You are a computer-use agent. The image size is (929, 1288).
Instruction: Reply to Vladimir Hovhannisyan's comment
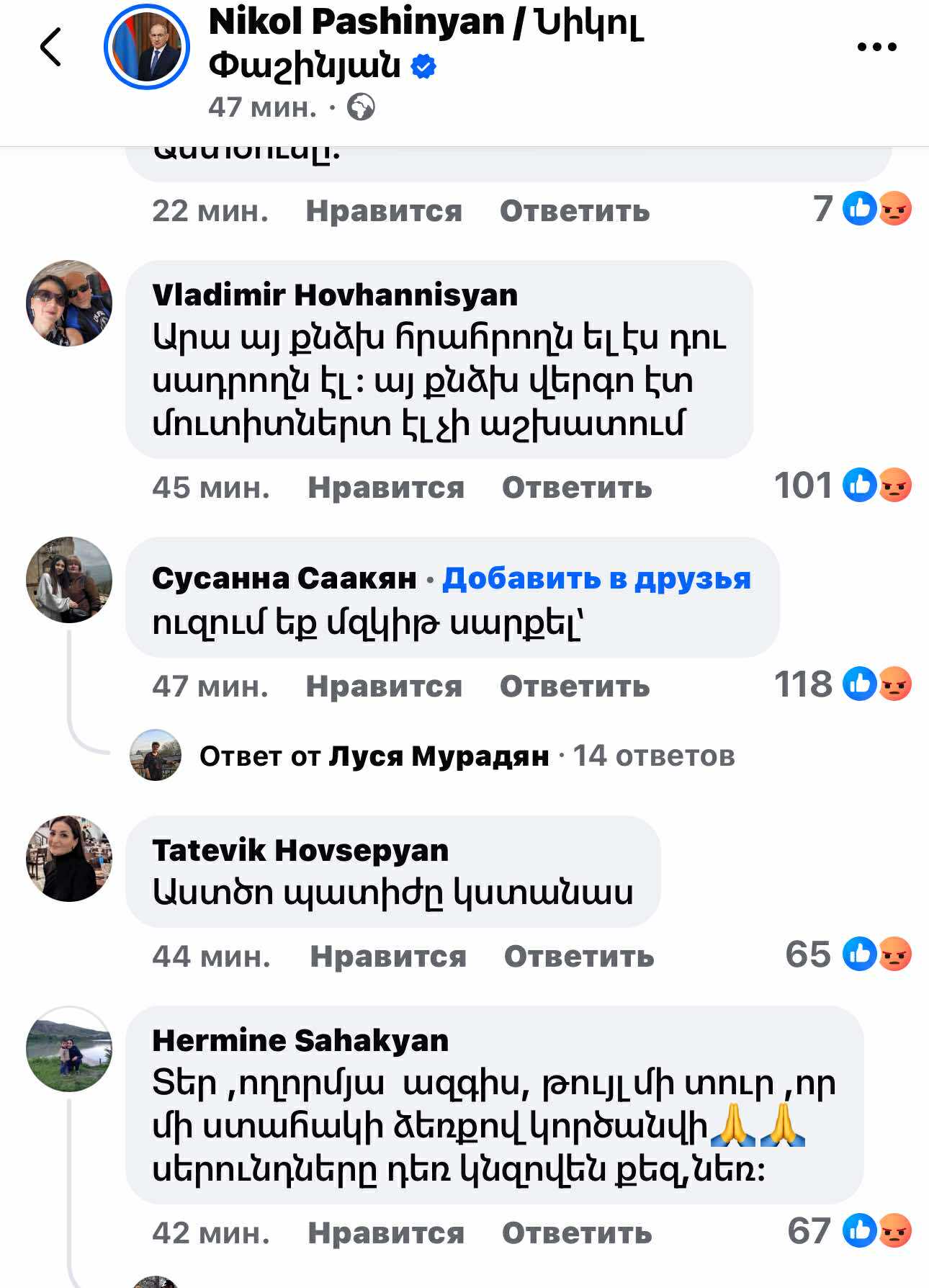[x=577, y=488]
